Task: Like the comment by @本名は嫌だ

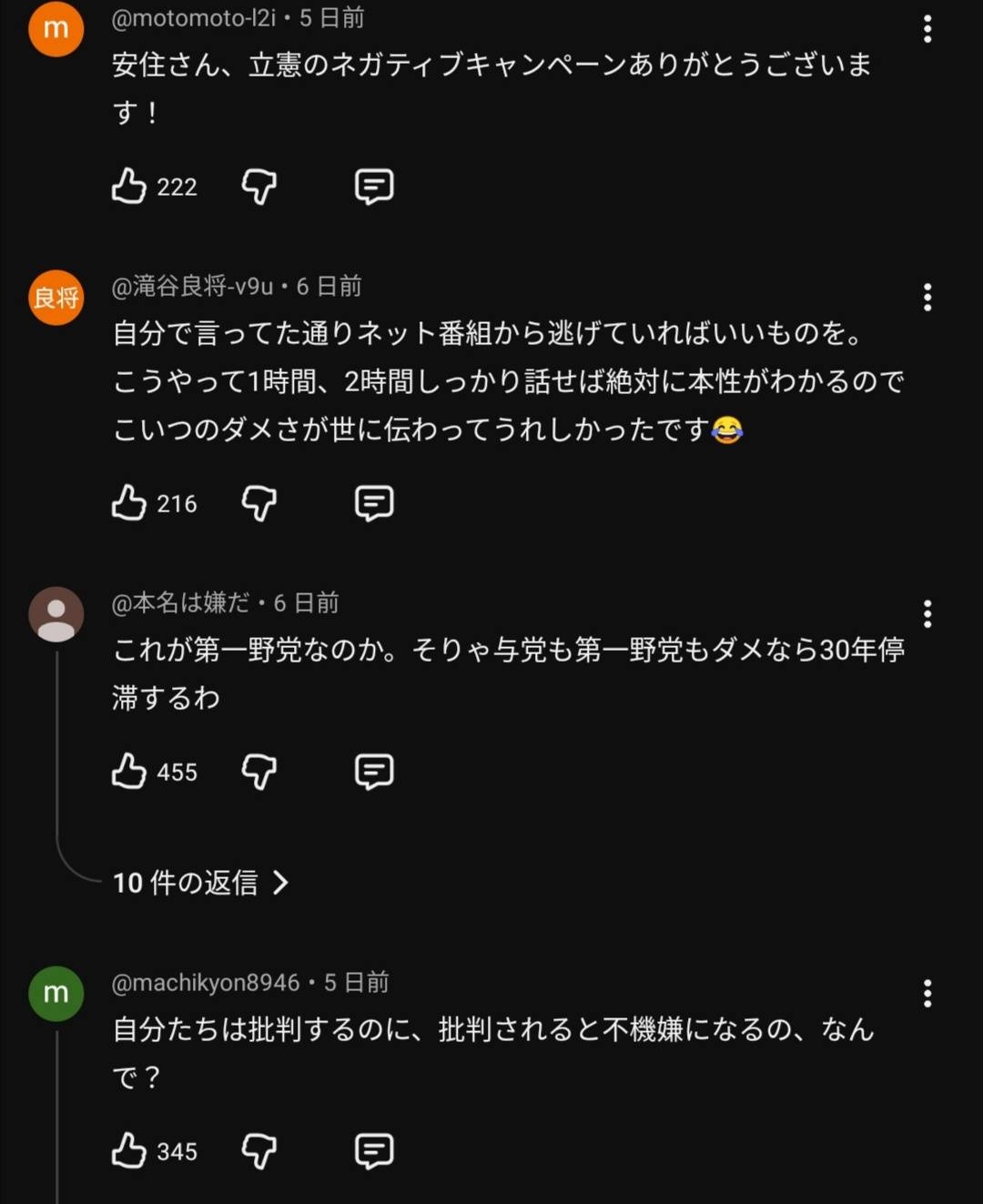Action: pyautogui.click(x=129, y=772)
